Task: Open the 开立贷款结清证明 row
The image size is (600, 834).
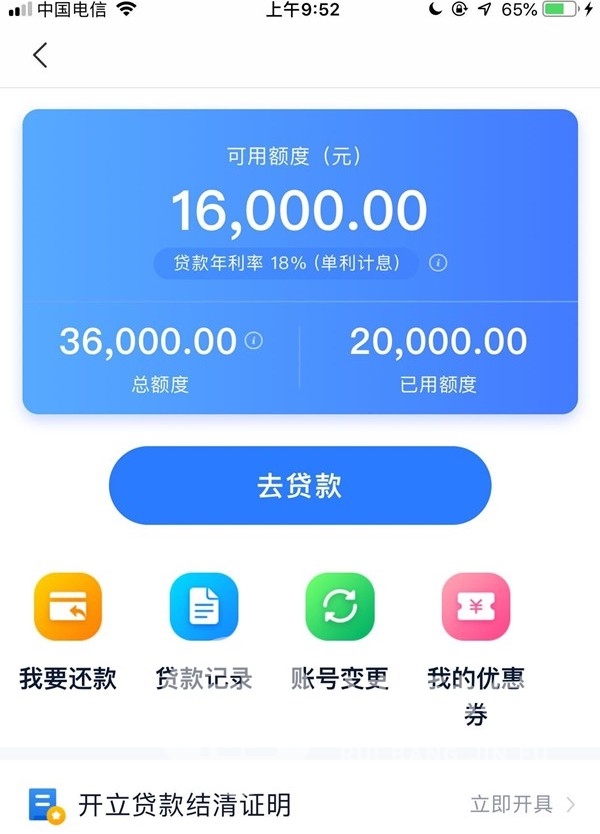Action: 300,803
